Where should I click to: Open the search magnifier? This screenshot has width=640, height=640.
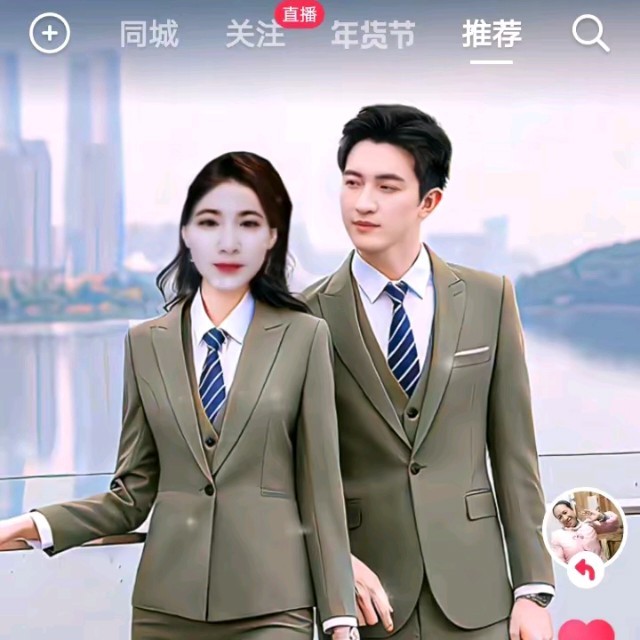click(590, 34)
